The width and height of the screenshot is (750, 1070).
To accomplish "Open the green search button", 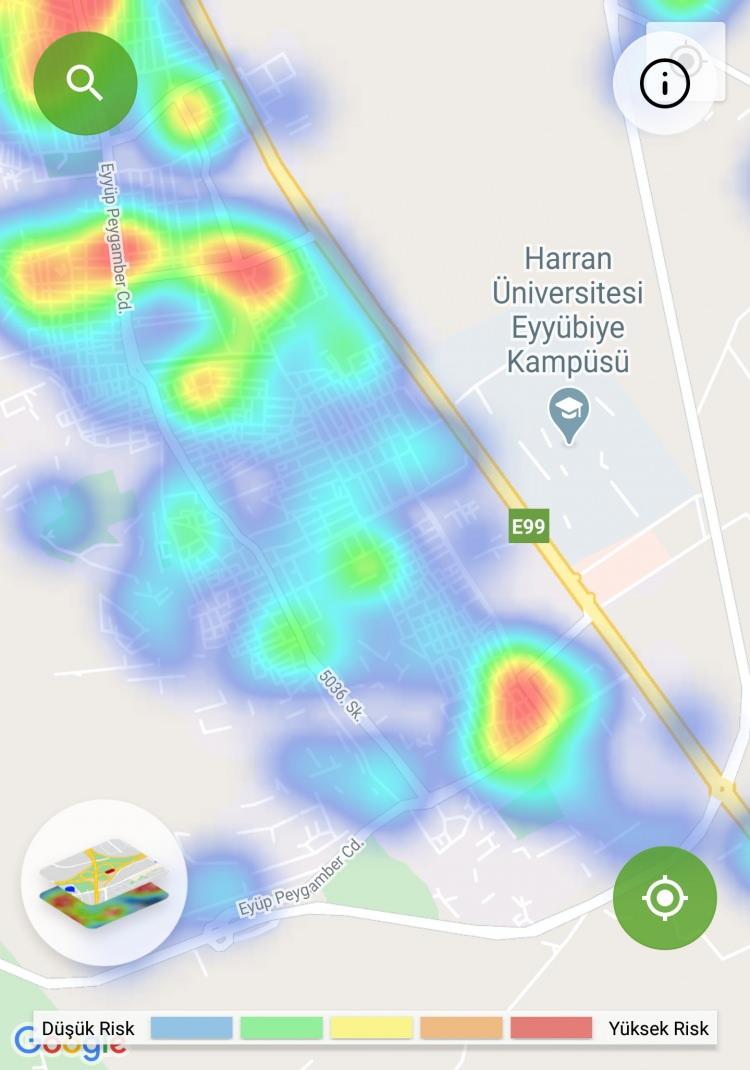I will [85, 84].
